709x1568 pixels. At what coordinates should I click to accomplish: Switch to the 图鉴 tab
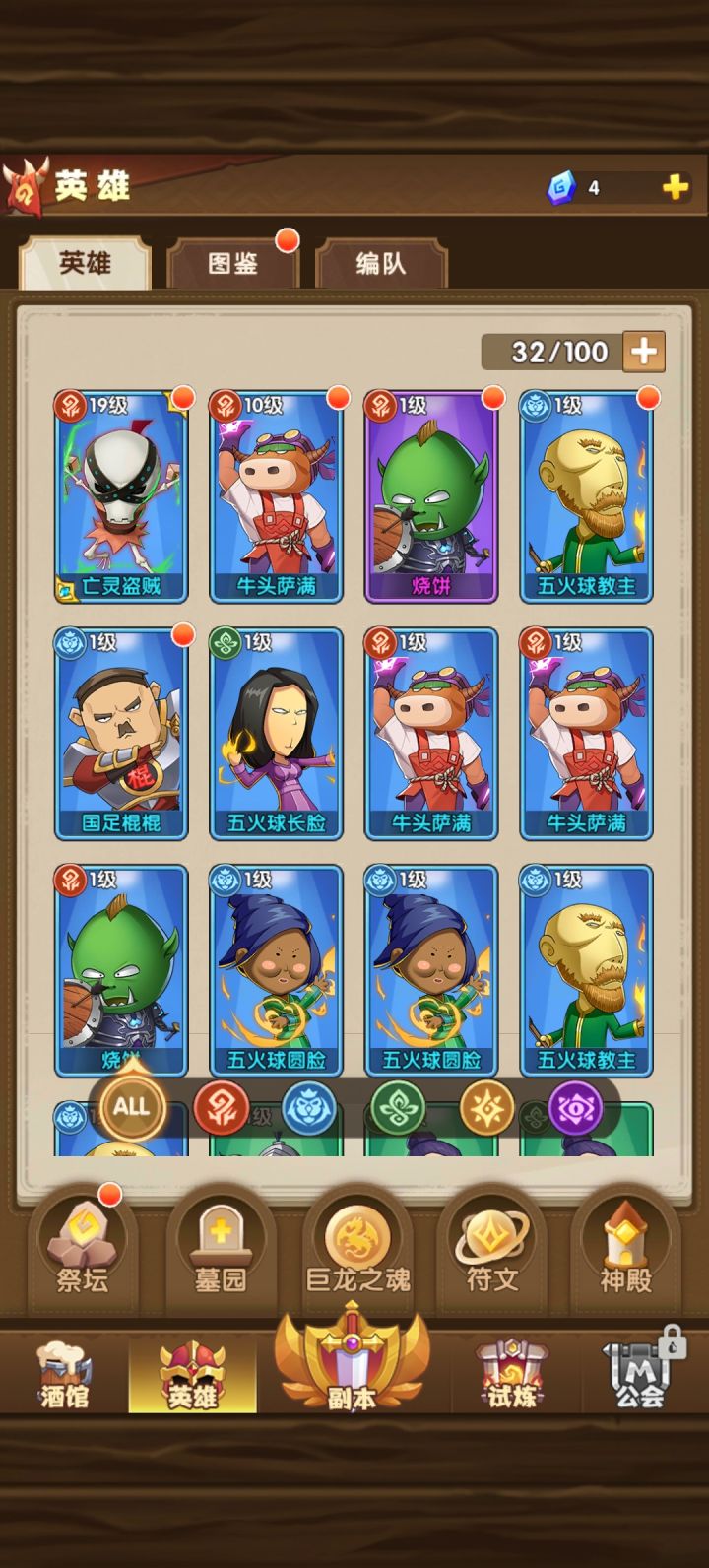[233, 263]
